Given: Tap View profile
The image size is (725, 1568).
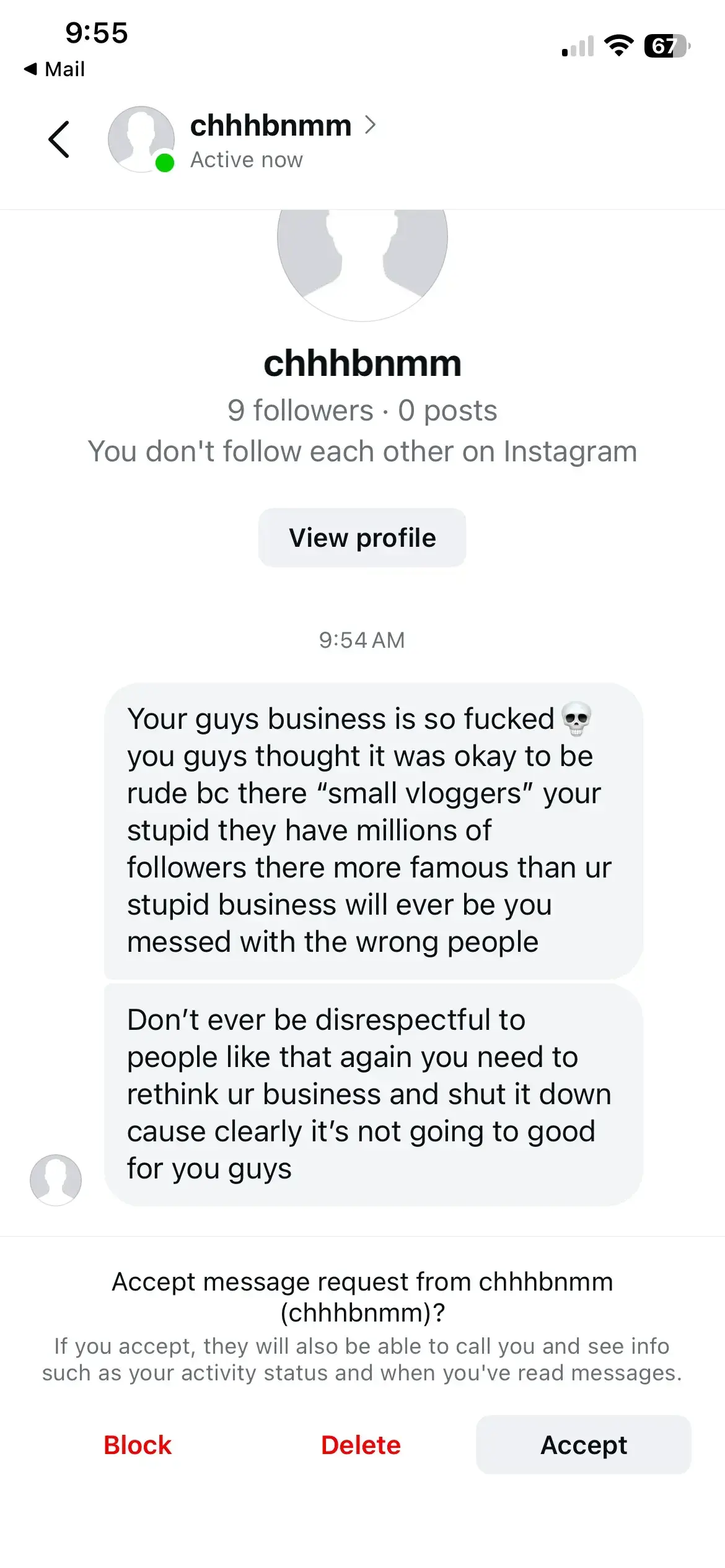Looking at the screenshot, I should (362, 537).
